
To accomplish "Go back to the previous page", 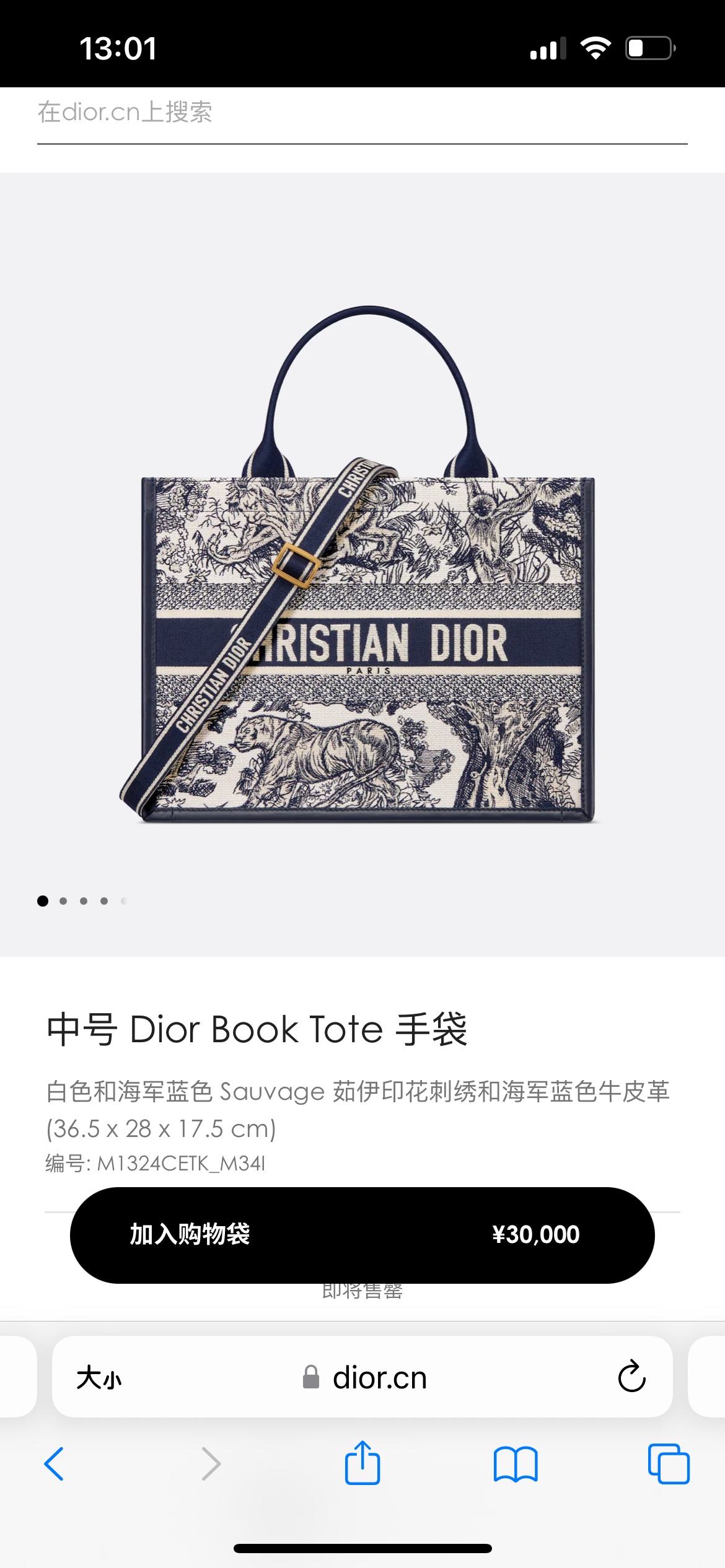I will (54, 1464).
